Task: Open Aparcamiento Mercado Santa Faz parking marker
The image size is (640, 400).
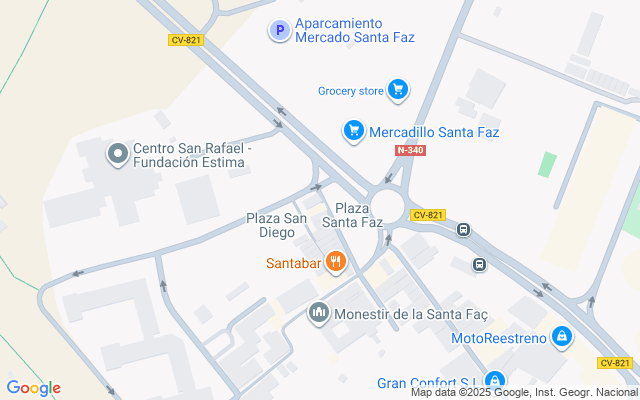Action: [279, 32]
